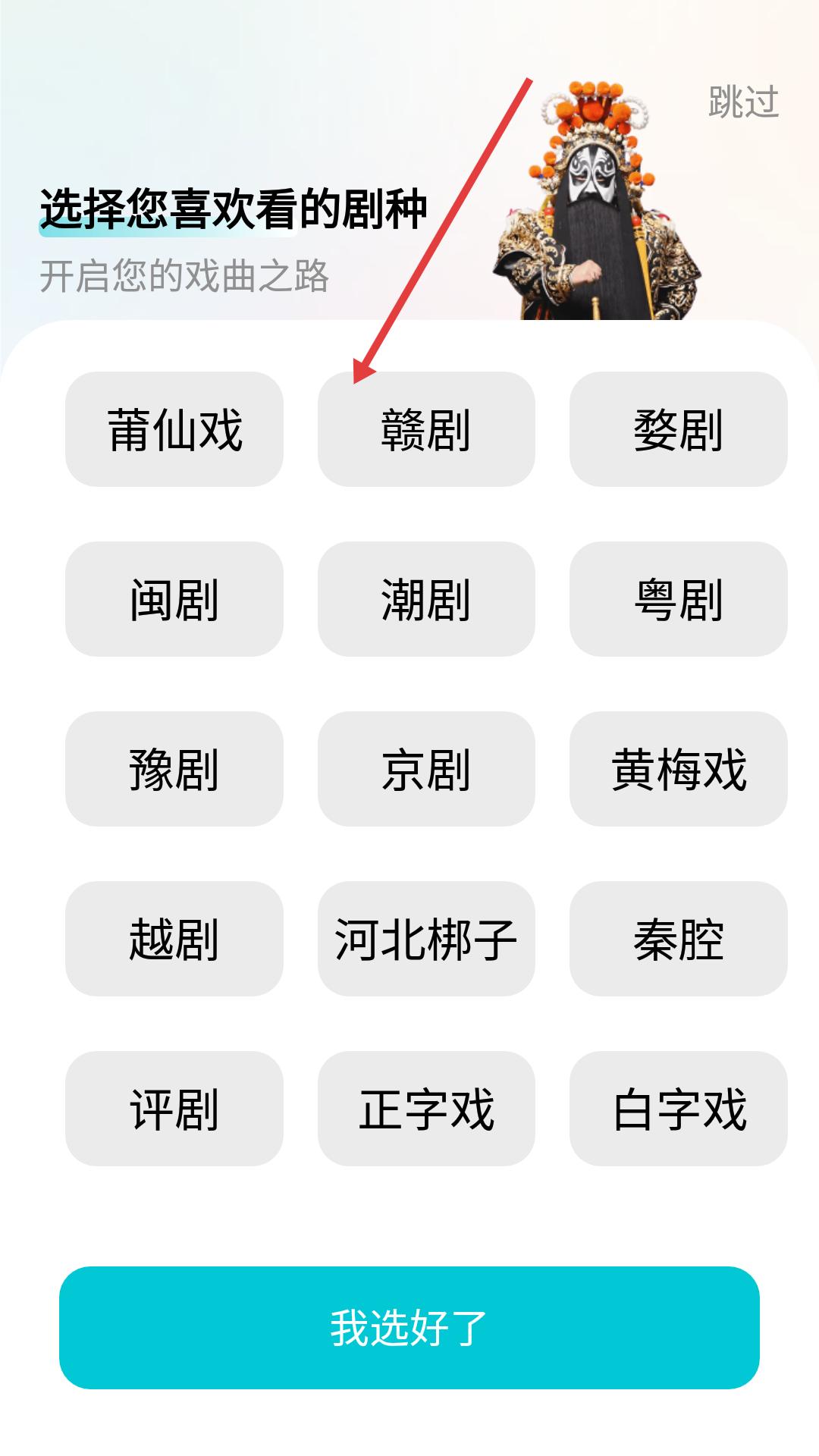Image resolution: width=819 pixels, height=1456 pixels.
Task: Select the 婺剧 opera type
Action: 678,429
